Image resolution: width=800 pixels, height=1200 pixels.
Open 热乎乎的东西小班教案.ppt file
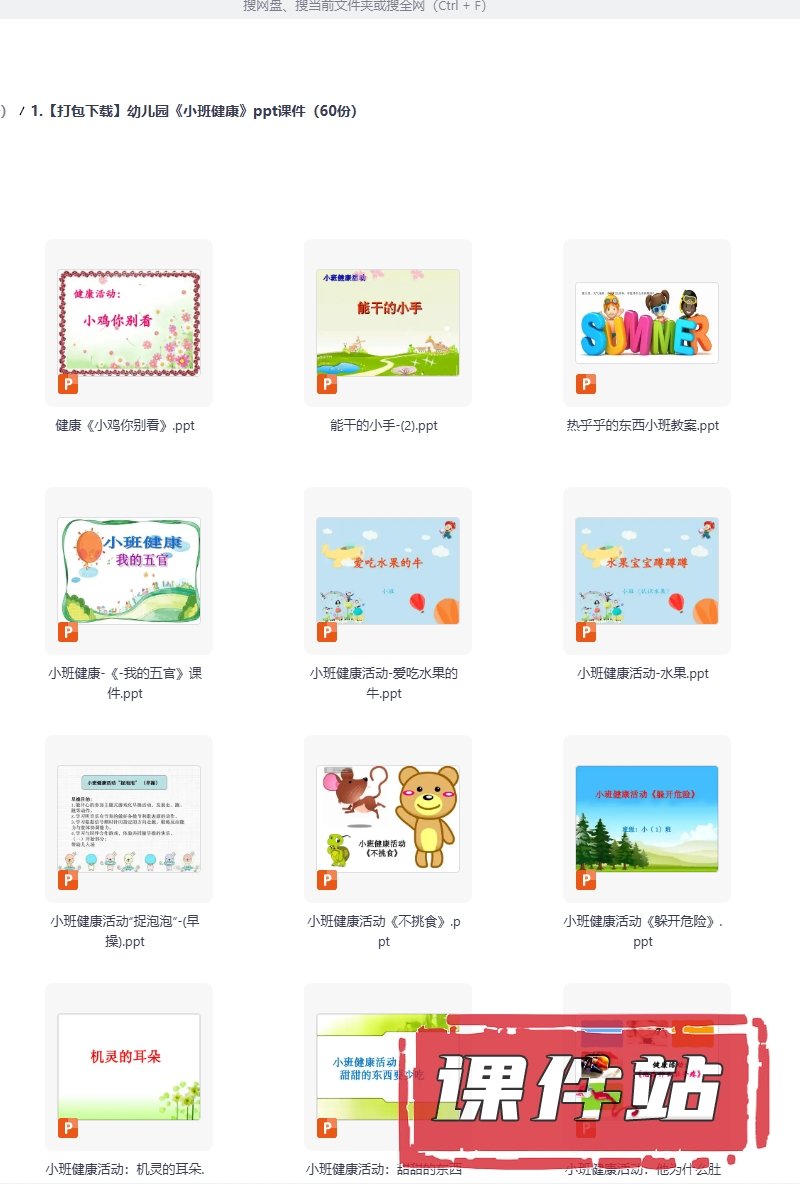[647, 322]
